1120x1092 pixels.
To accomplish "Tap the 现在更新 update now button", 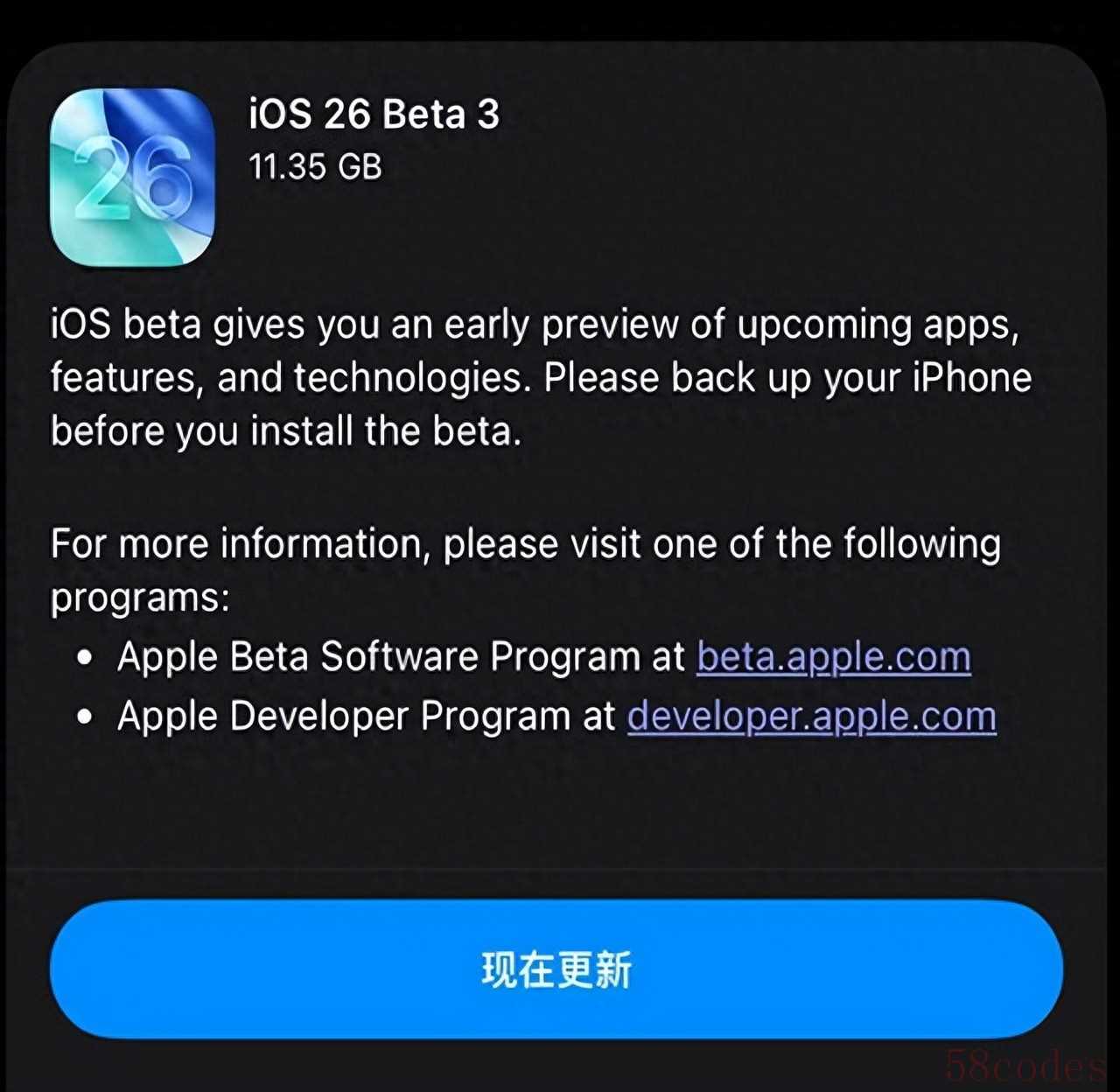I will tap(556, 969).
